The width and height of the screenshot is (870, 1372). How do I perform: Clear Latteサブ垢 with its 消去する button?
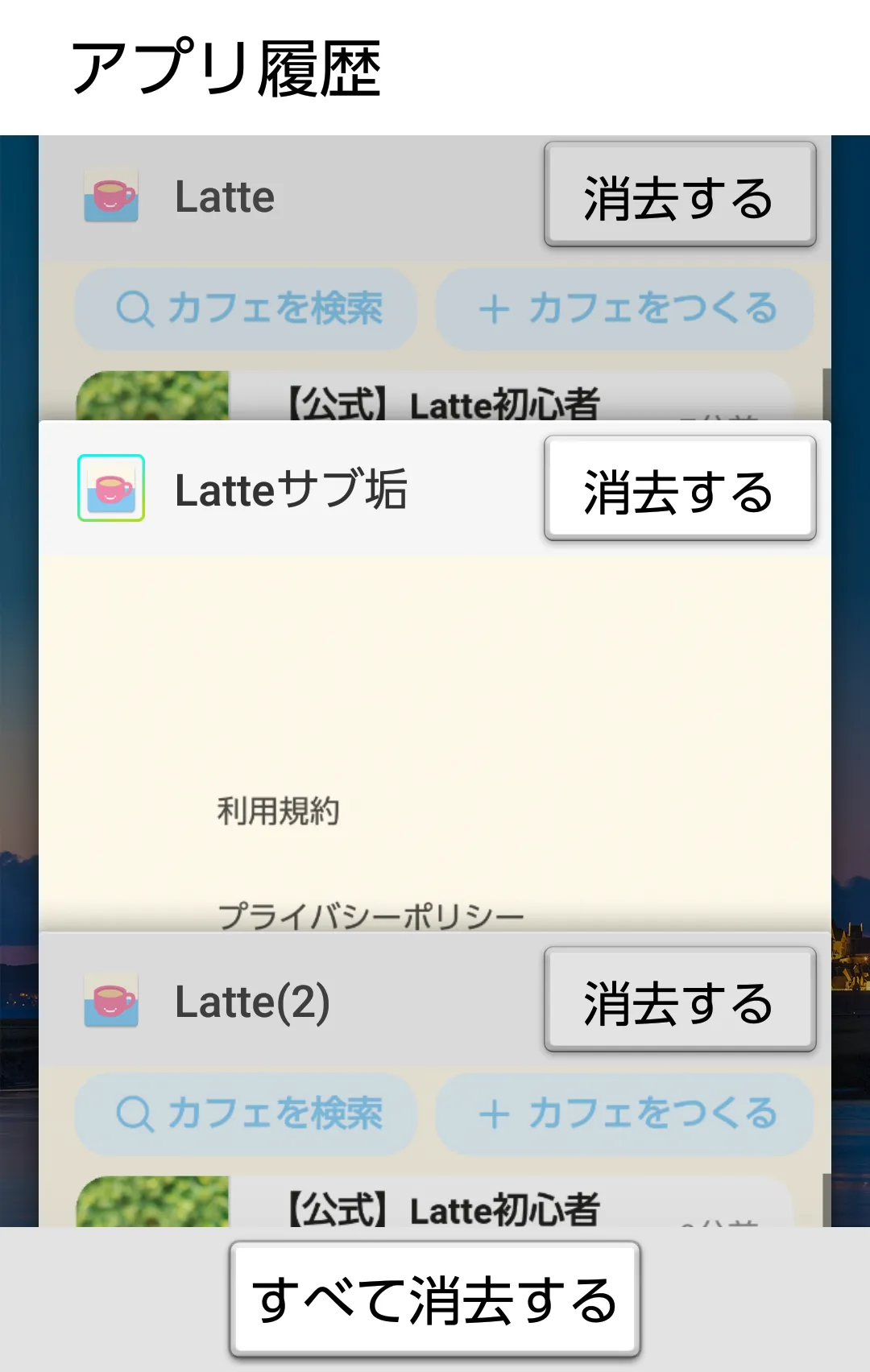680,488
